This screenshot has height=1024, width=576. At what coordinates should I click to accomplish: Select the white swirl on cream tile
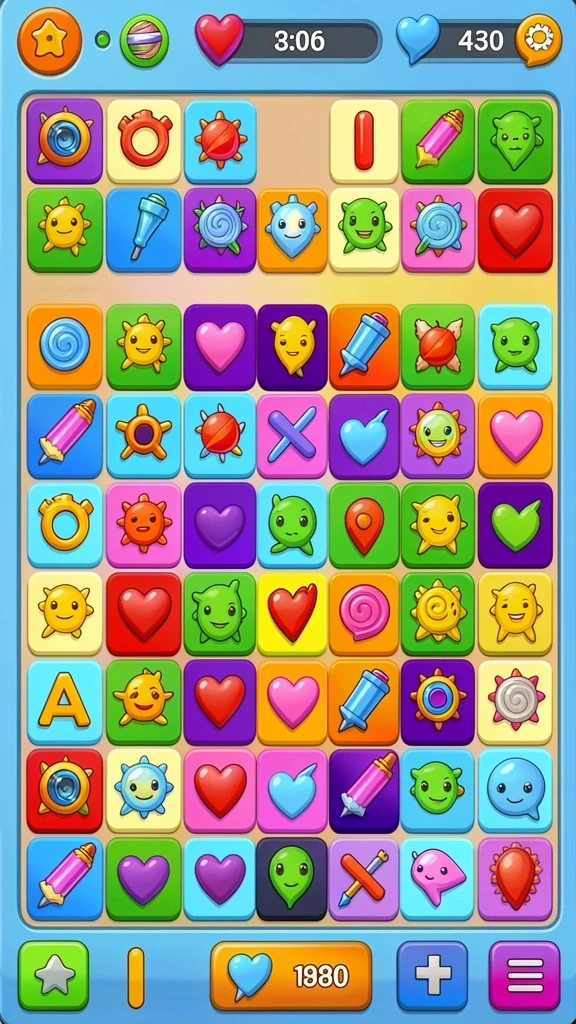point(515,701)
